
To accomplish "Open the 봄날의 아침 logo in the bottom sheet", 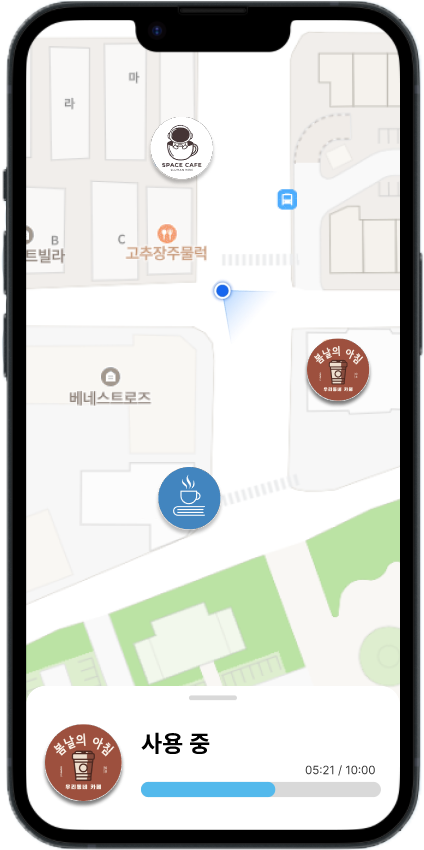I will [x=83, y=763].
